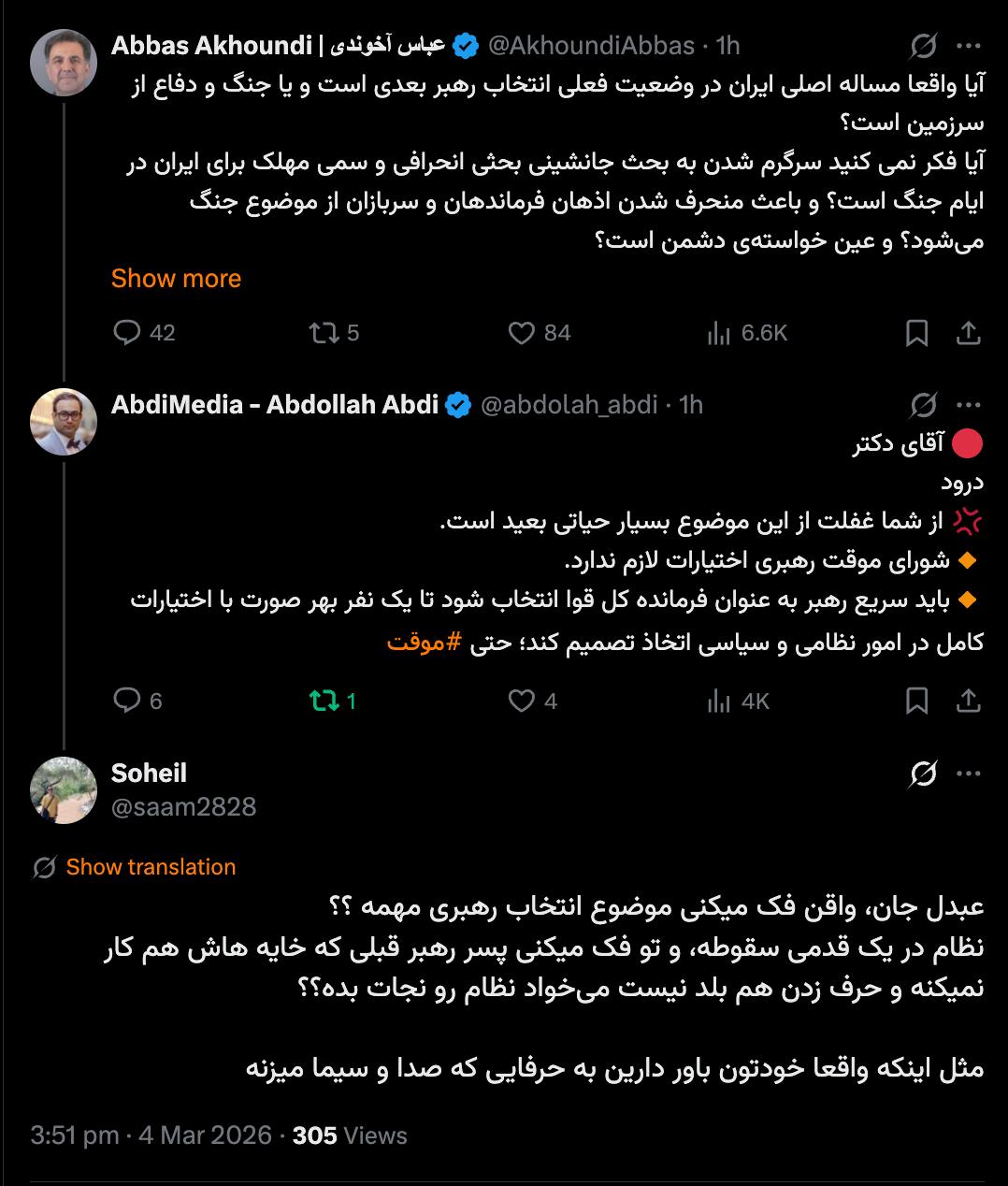Show translation of Soheil's post
Image resolution: width=1008 pixels, height=1186 pixels.
(x=151, y=867)
